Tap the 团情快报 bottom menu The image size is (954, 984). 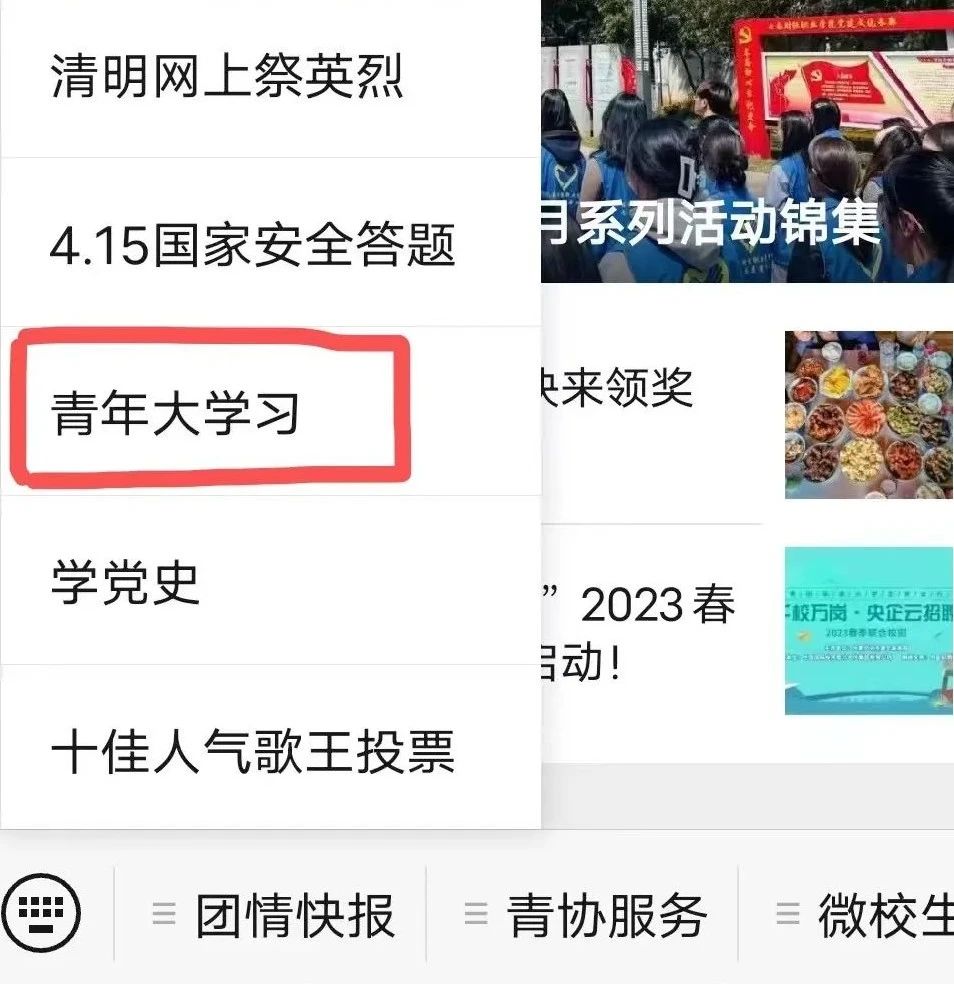[x=273, y=916]
